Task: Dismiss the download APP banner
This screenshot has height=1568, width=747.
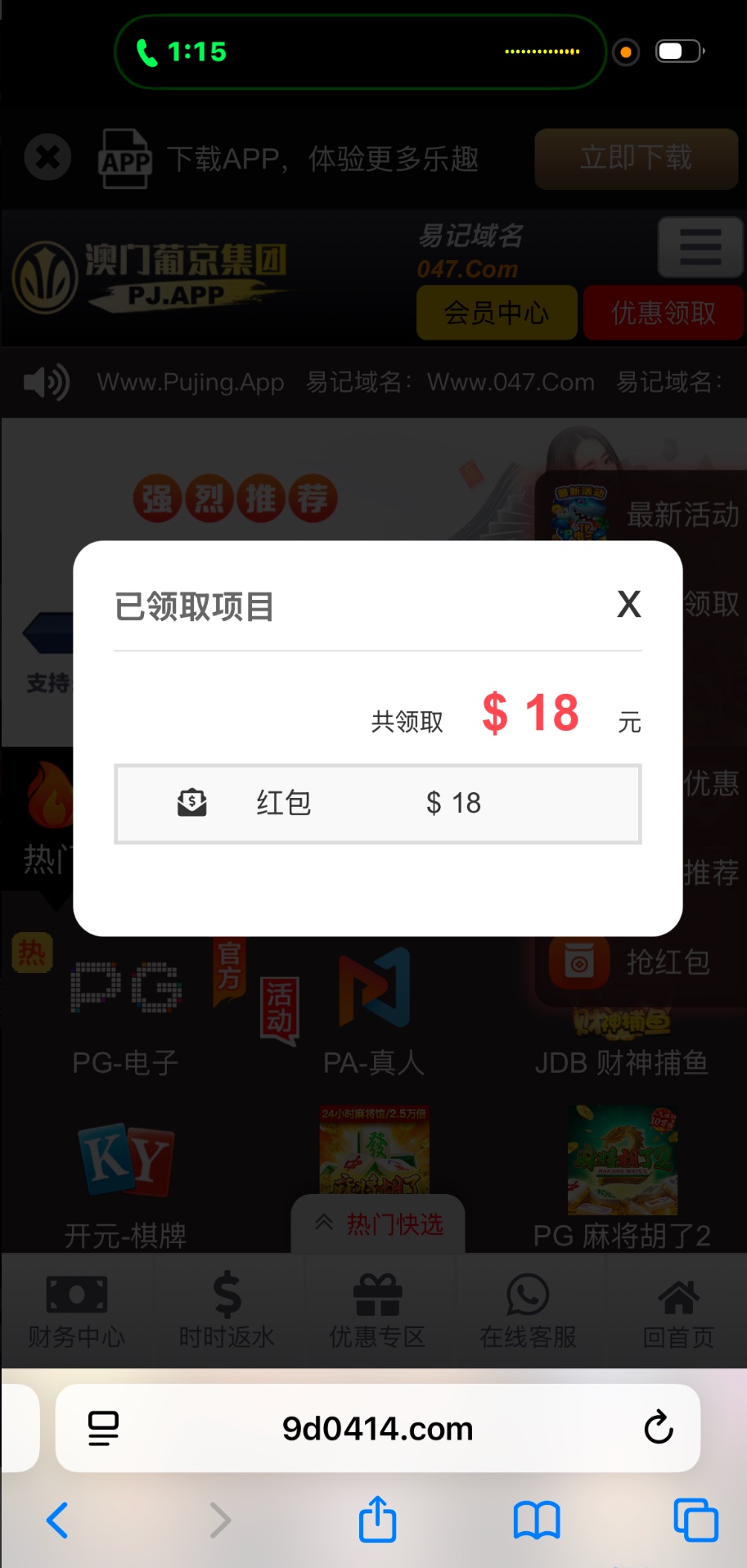Action: tap(47, 157)
